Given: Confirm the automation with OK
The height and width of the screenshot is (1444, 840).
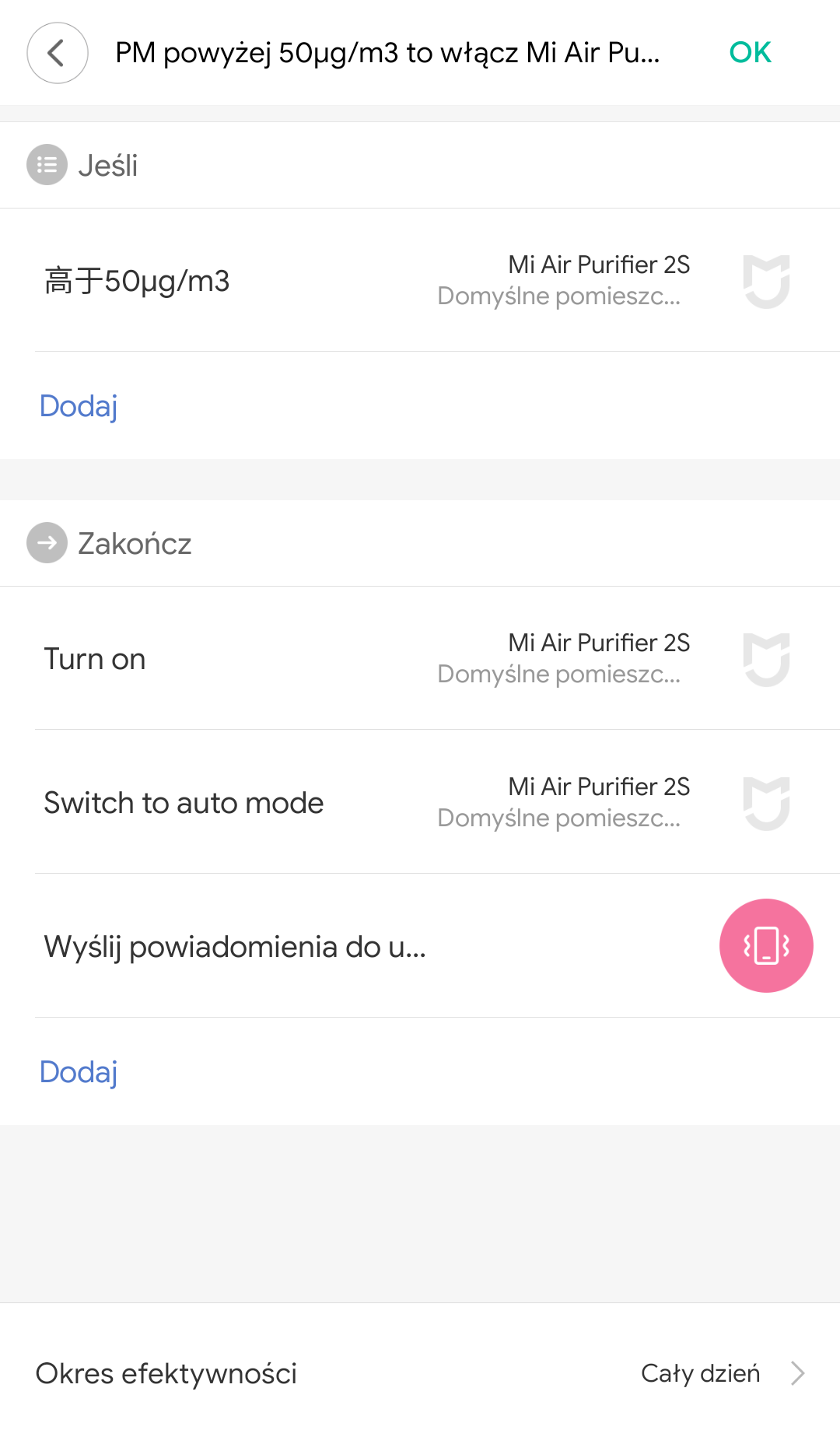Looking at the screenshot, I should click(750, 53).
